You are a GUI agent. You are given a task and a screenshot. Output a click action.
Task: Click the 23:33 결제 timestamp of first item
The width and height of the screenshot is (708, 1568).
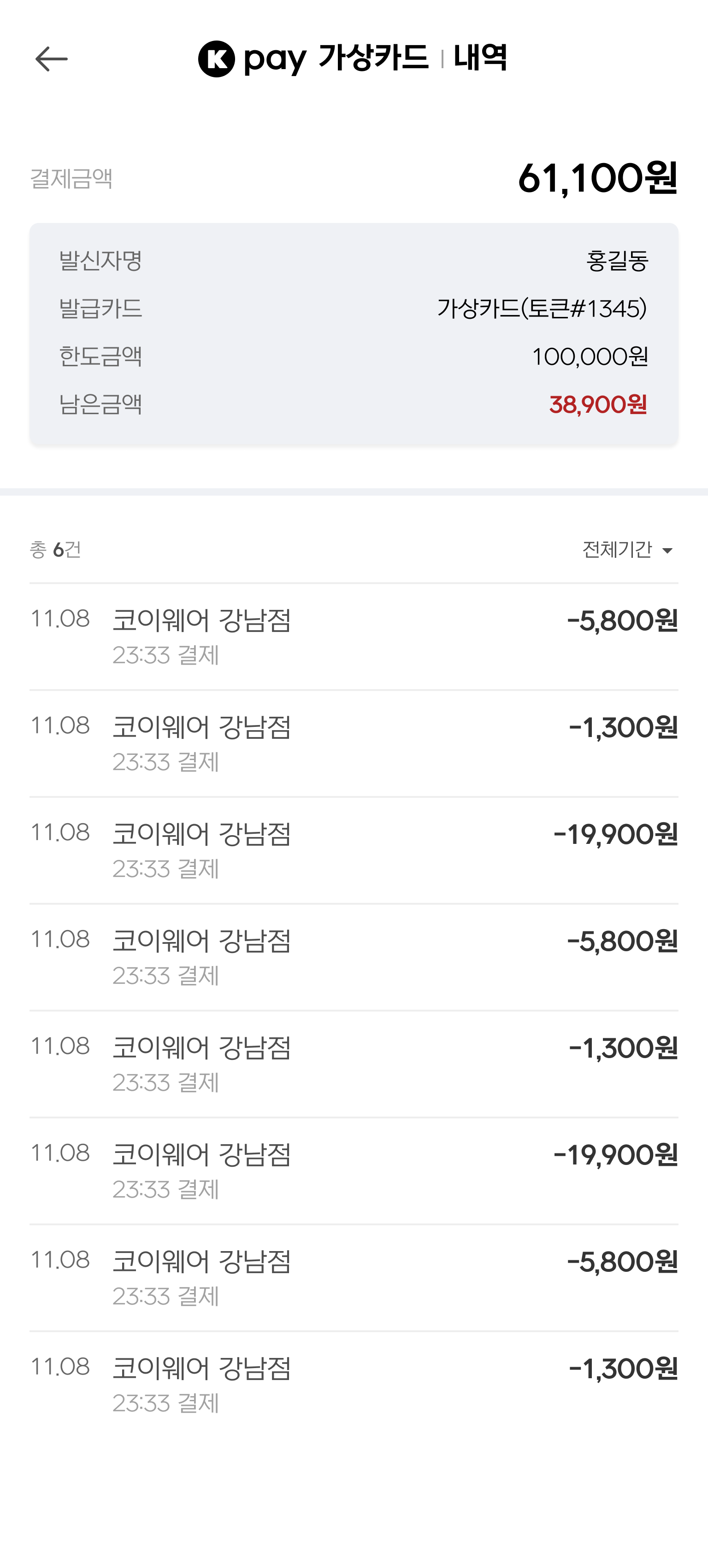tap(166, 657)
